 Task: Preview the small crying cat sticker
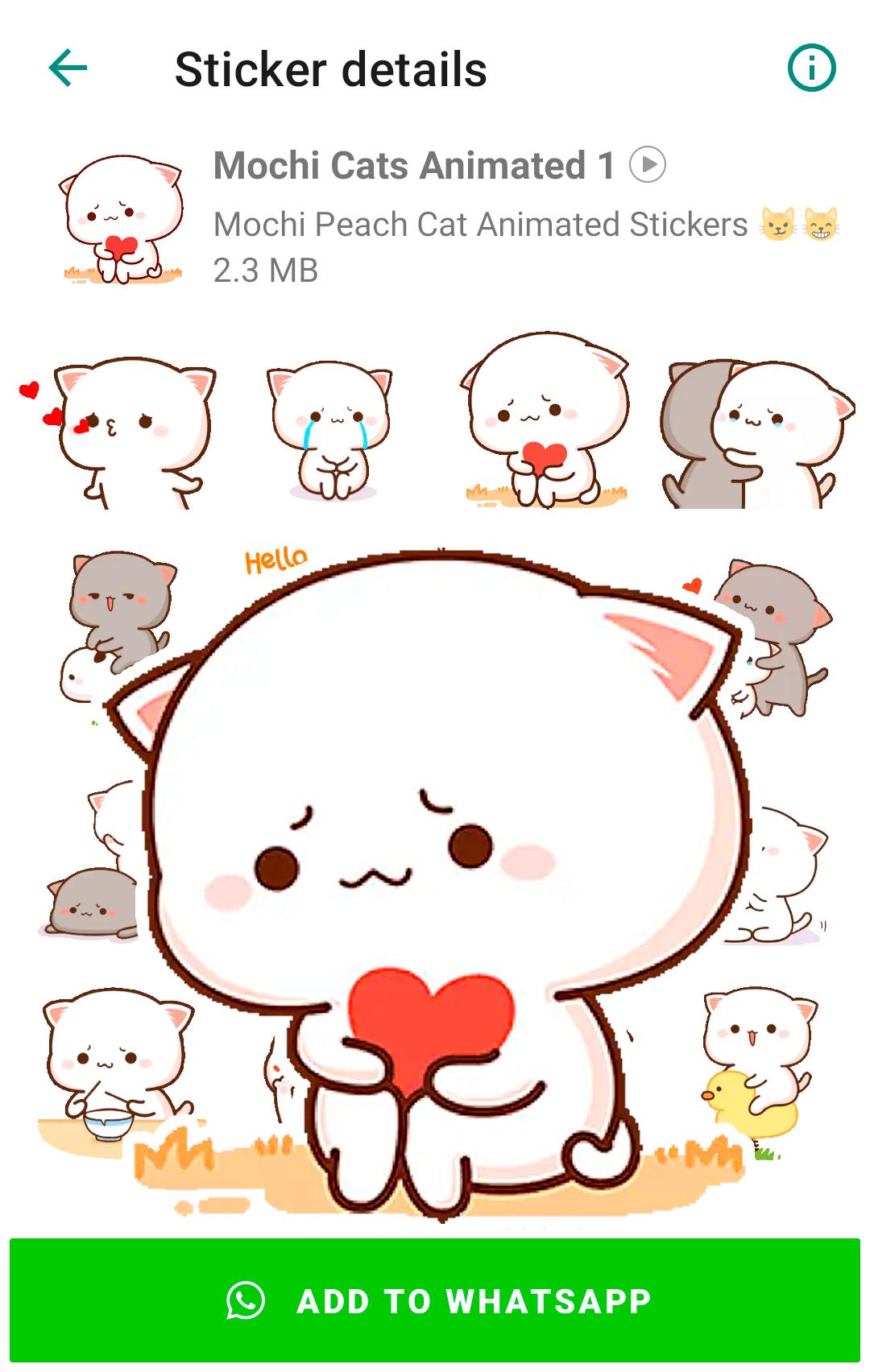[329, 430]
